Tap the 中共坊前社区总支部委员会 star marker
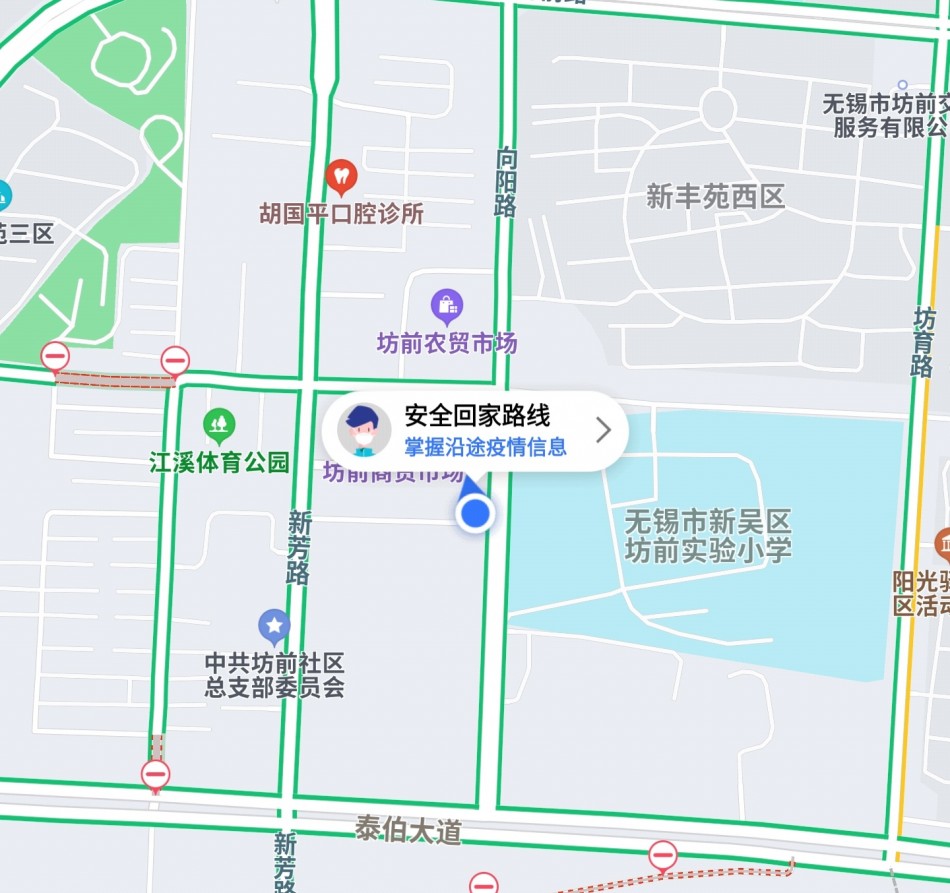 coord(274,627)
